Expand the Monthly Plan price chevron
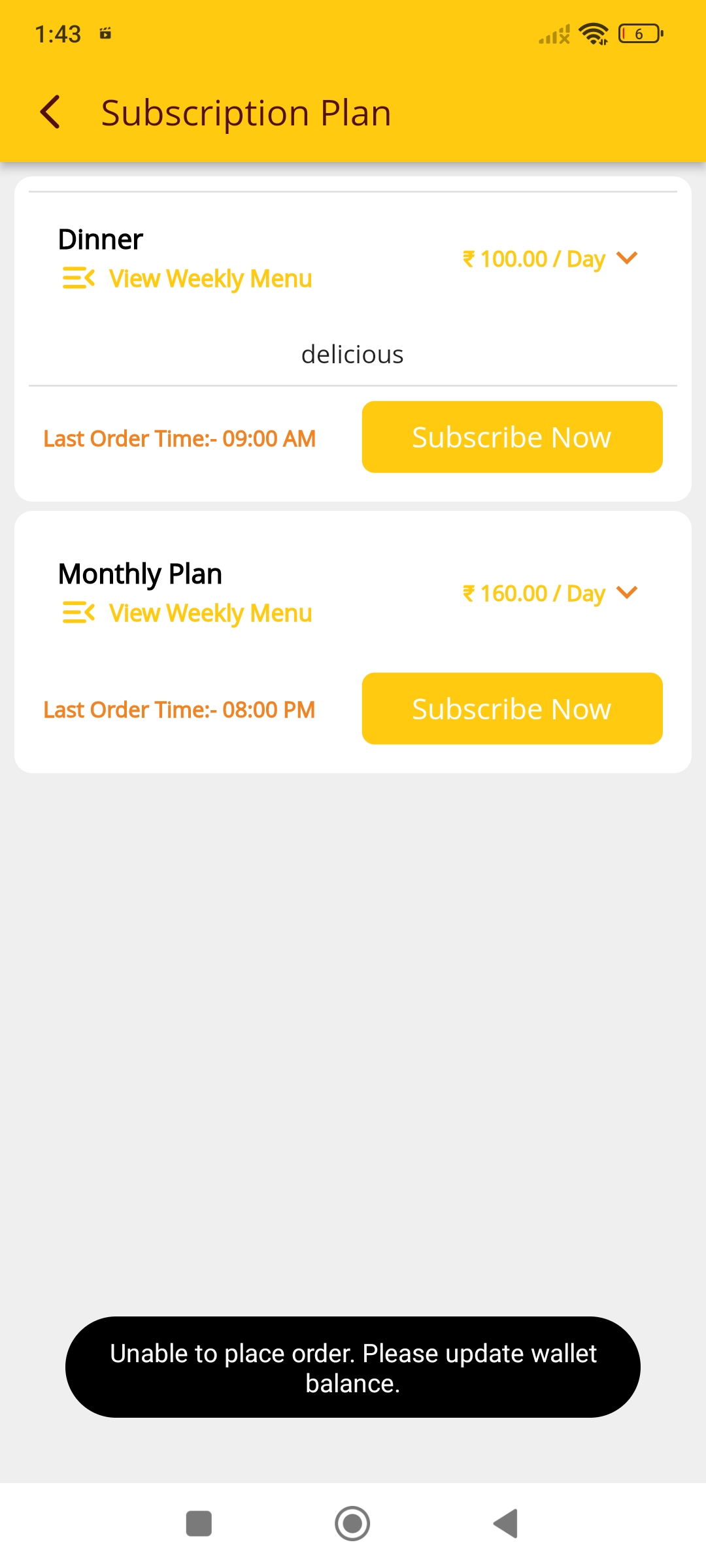This screenshot has width=706, height=1568. [x=627, y=593]
